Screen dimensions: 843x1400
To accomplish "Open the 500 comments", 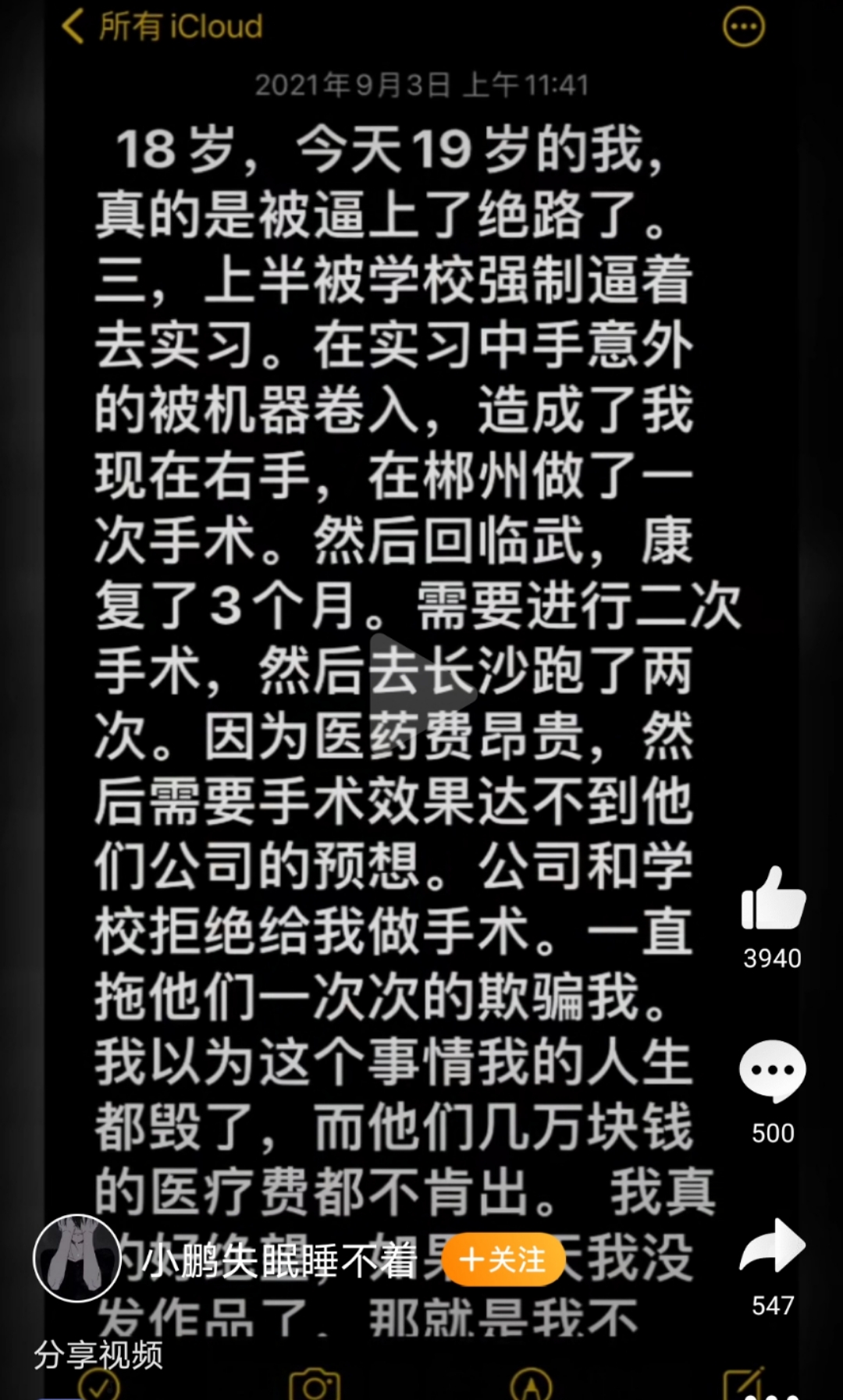I will (x=772, y=1071).
